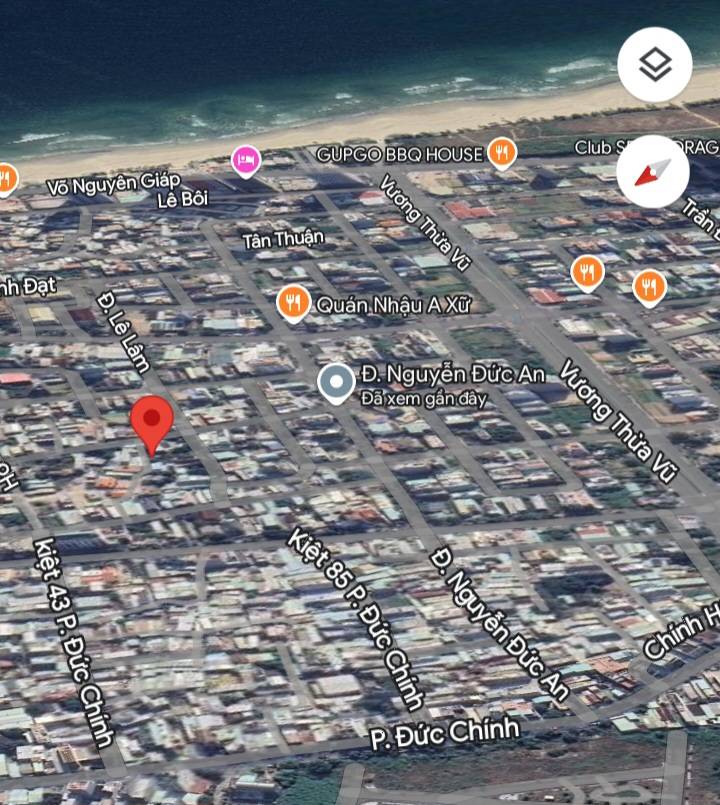This screenshot has height=805, width=720.
Task: Tap the compass to reset orientation
Action: pyautogui.click(x=652, y=171)
